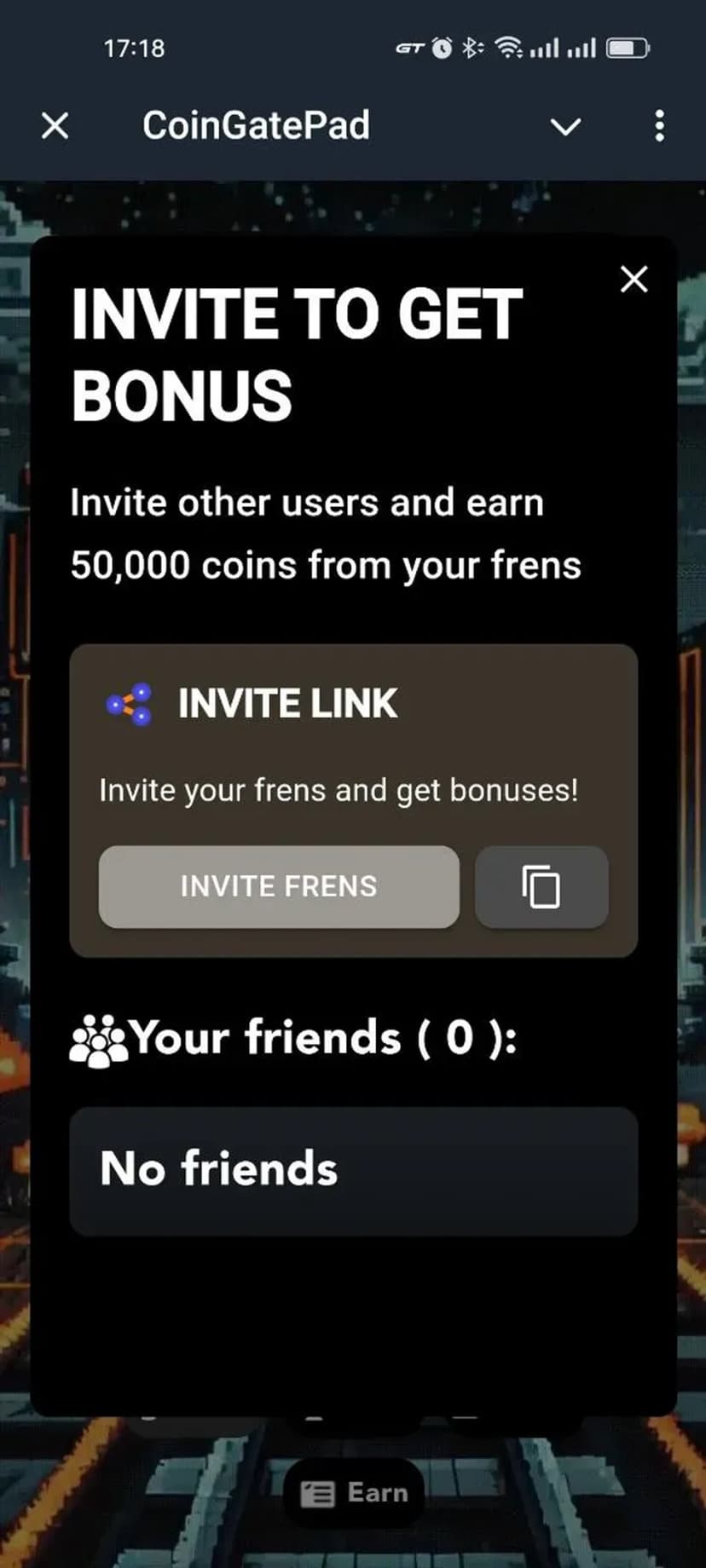Dismiss the Invite to Get Bonus dialog
Viewport: 706px width, 1568px height.
click(634, 279)
